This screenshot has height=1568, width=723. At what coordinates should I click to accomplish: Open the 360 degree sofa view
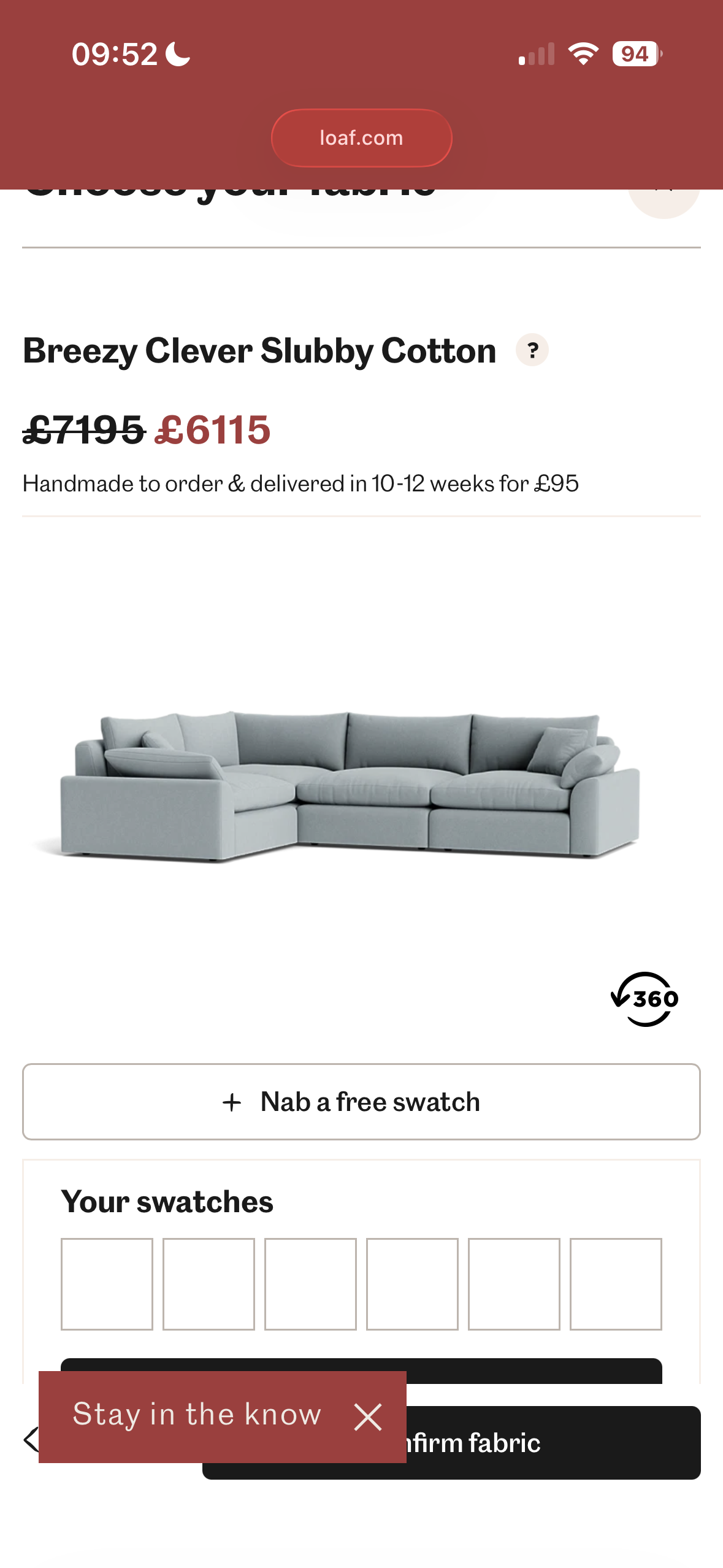(645, 999)
